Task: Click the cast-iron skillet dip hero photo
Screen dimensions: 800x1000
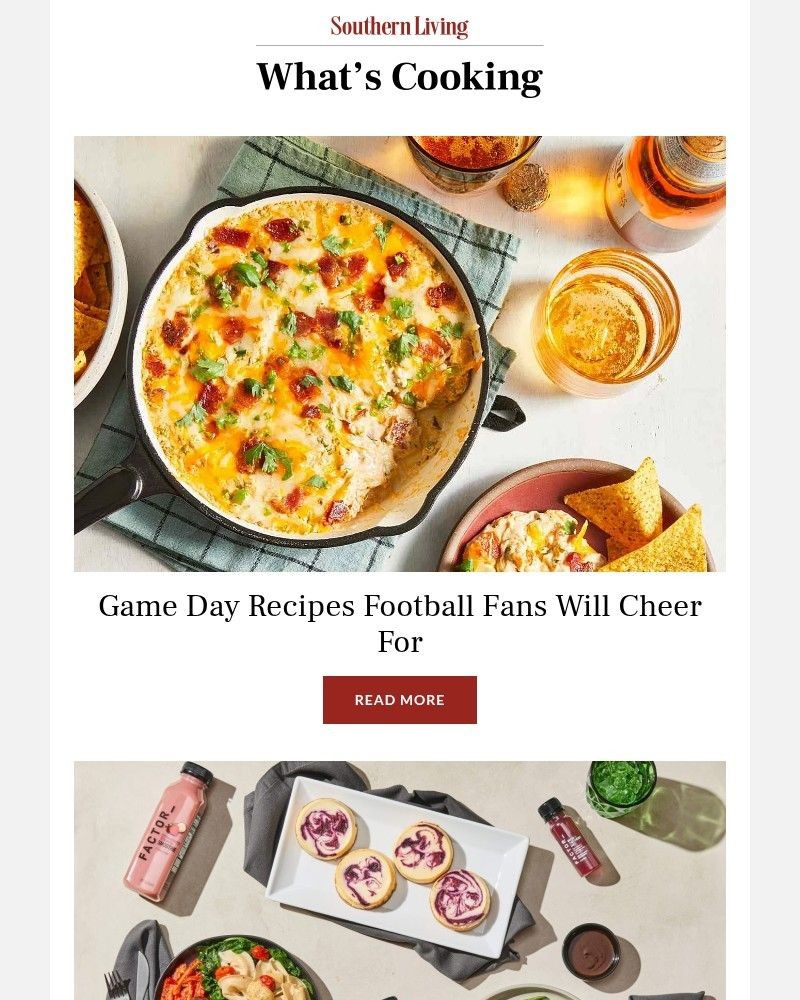Action: [300, 350]
